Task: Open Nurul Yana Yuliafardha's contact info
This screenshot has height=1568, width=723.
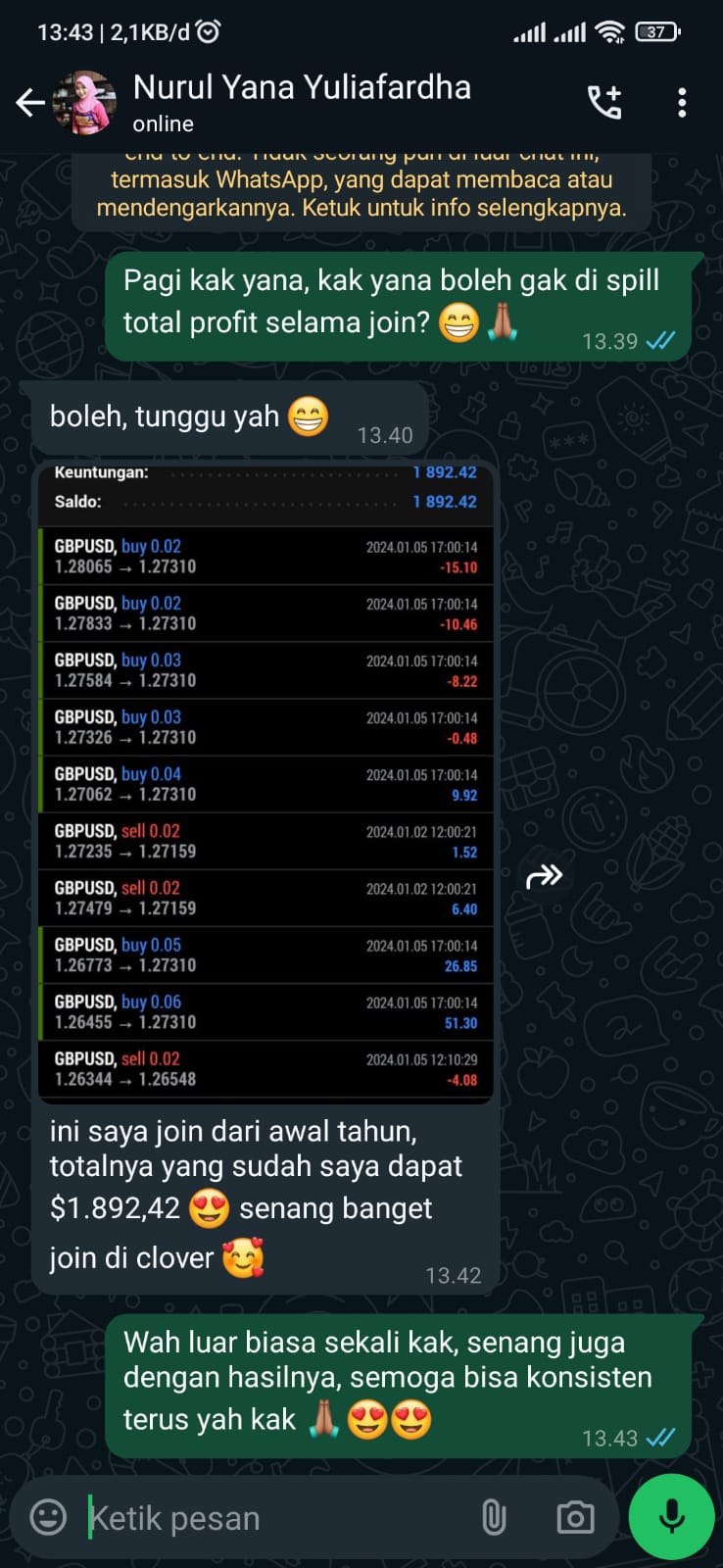Action: [x=302, y=101]
